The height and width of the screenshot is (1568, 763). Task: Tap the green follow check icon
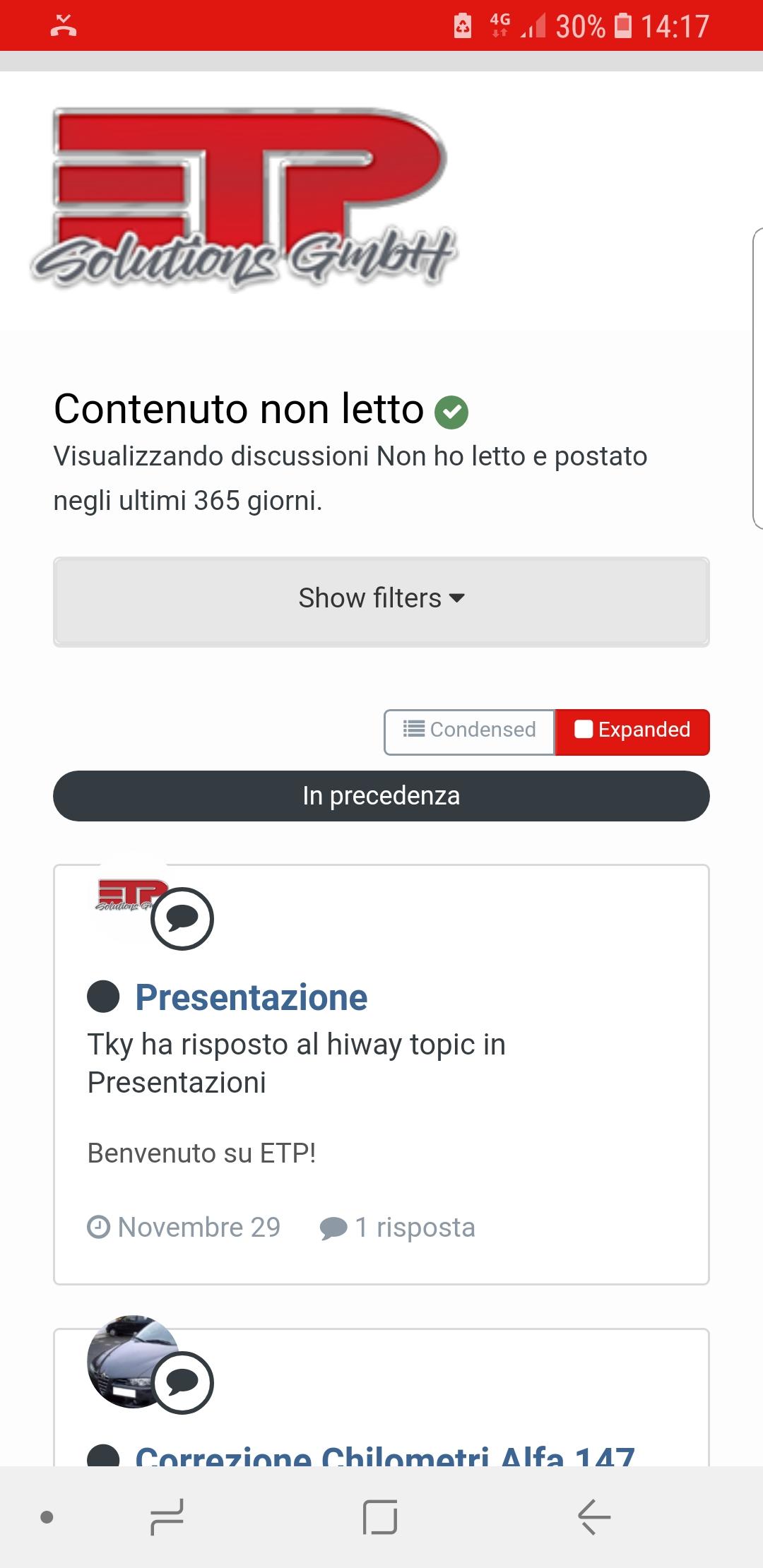coord(451,412)
